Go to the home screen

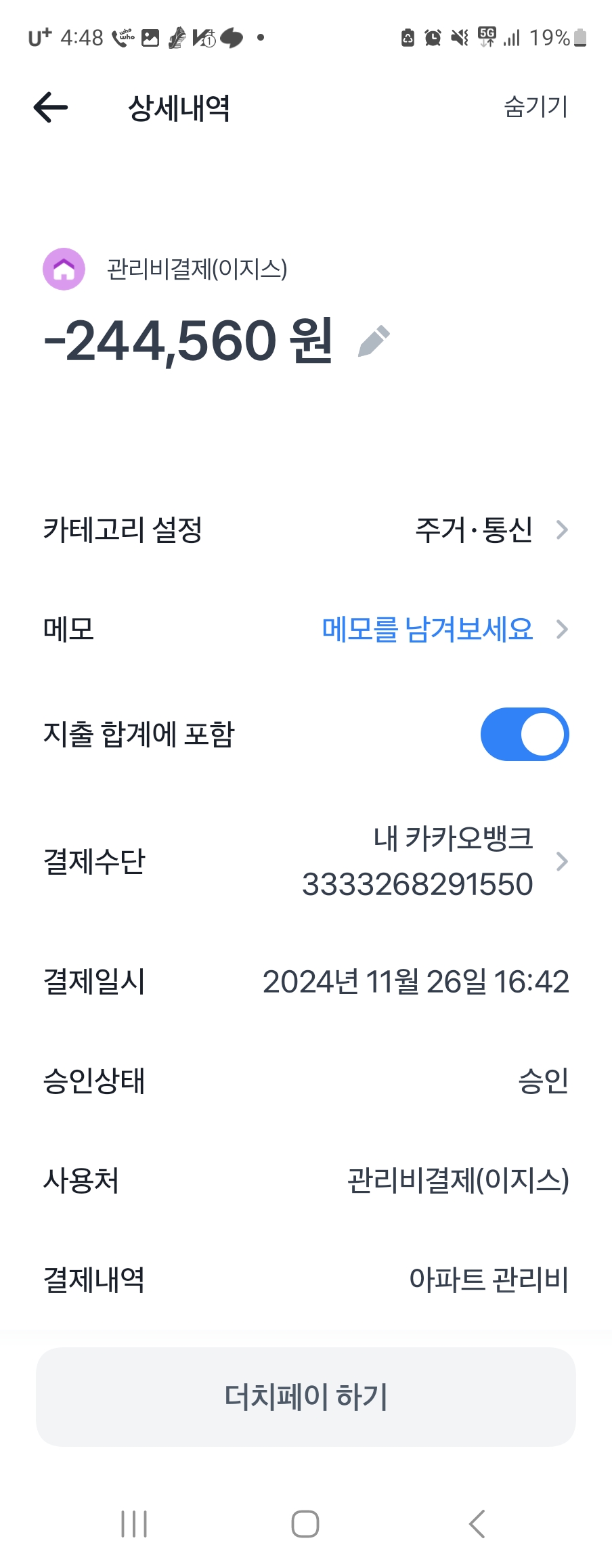coord(305,1523)
